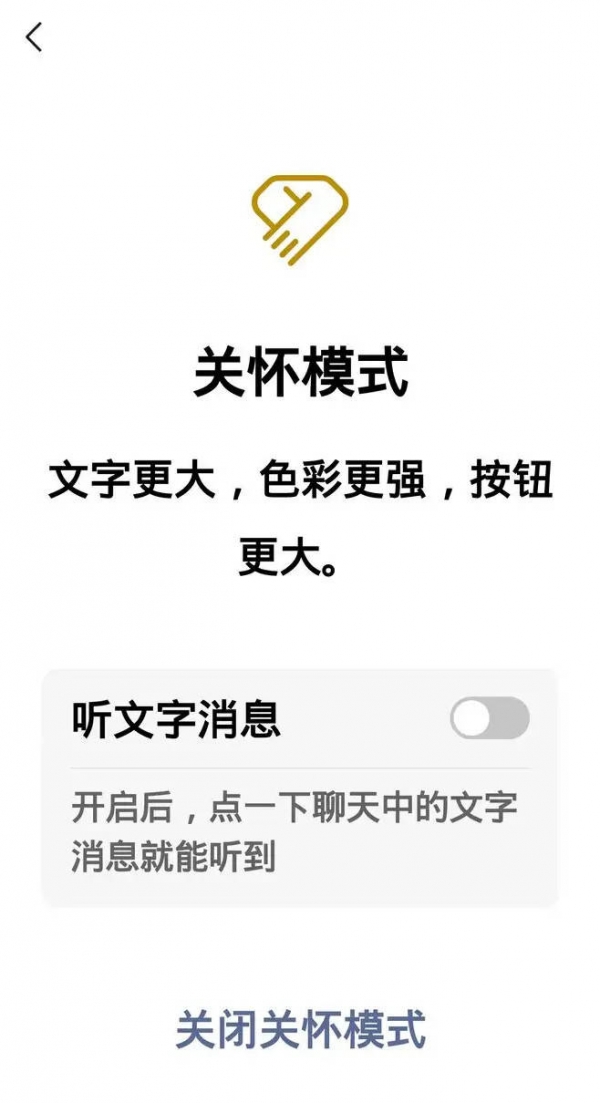The width and height of the screenshot is (600, 1103).
Task: Enable the 听文字消息 switch
Action: [490, 718]
